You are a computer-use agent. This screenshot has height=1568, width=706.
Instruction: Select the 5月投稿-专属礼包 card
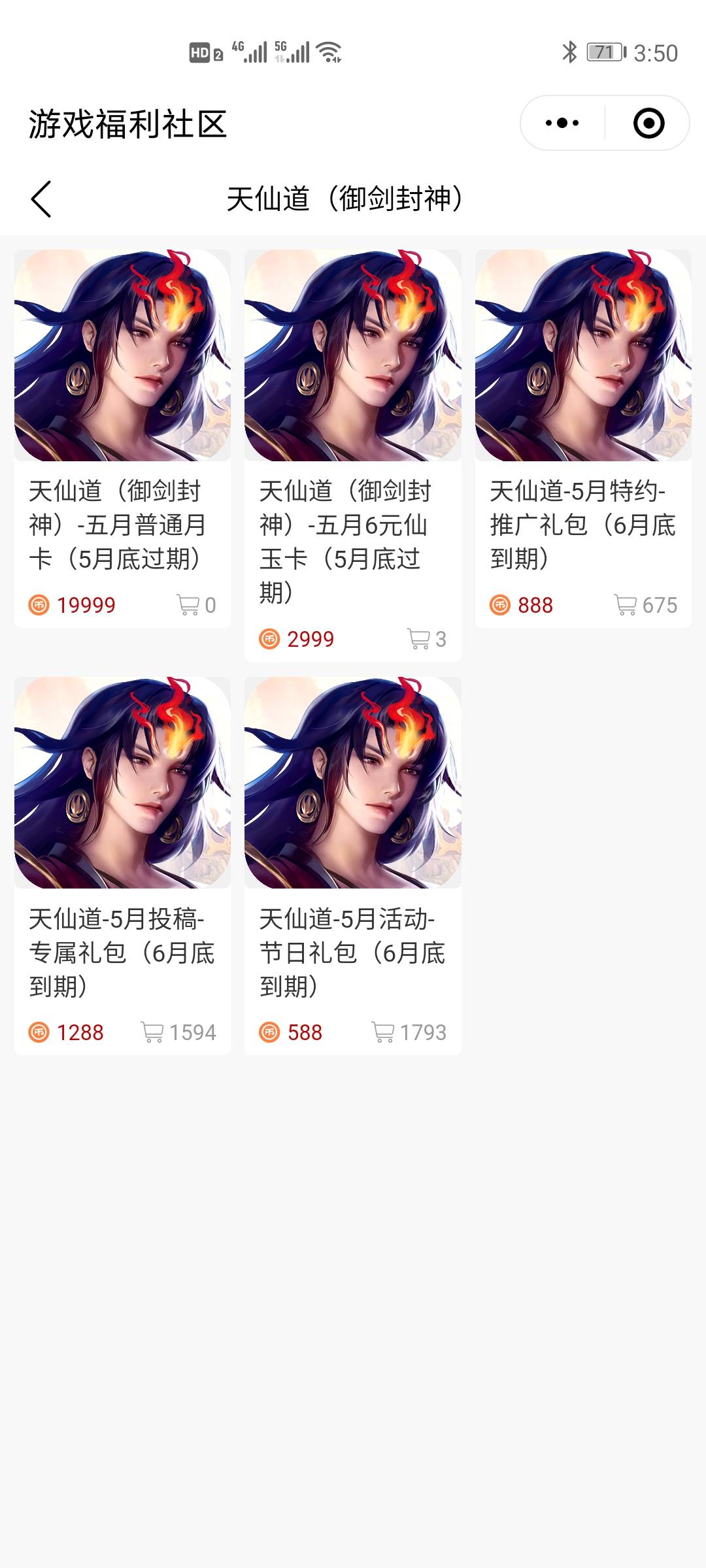tap(122, 864)
